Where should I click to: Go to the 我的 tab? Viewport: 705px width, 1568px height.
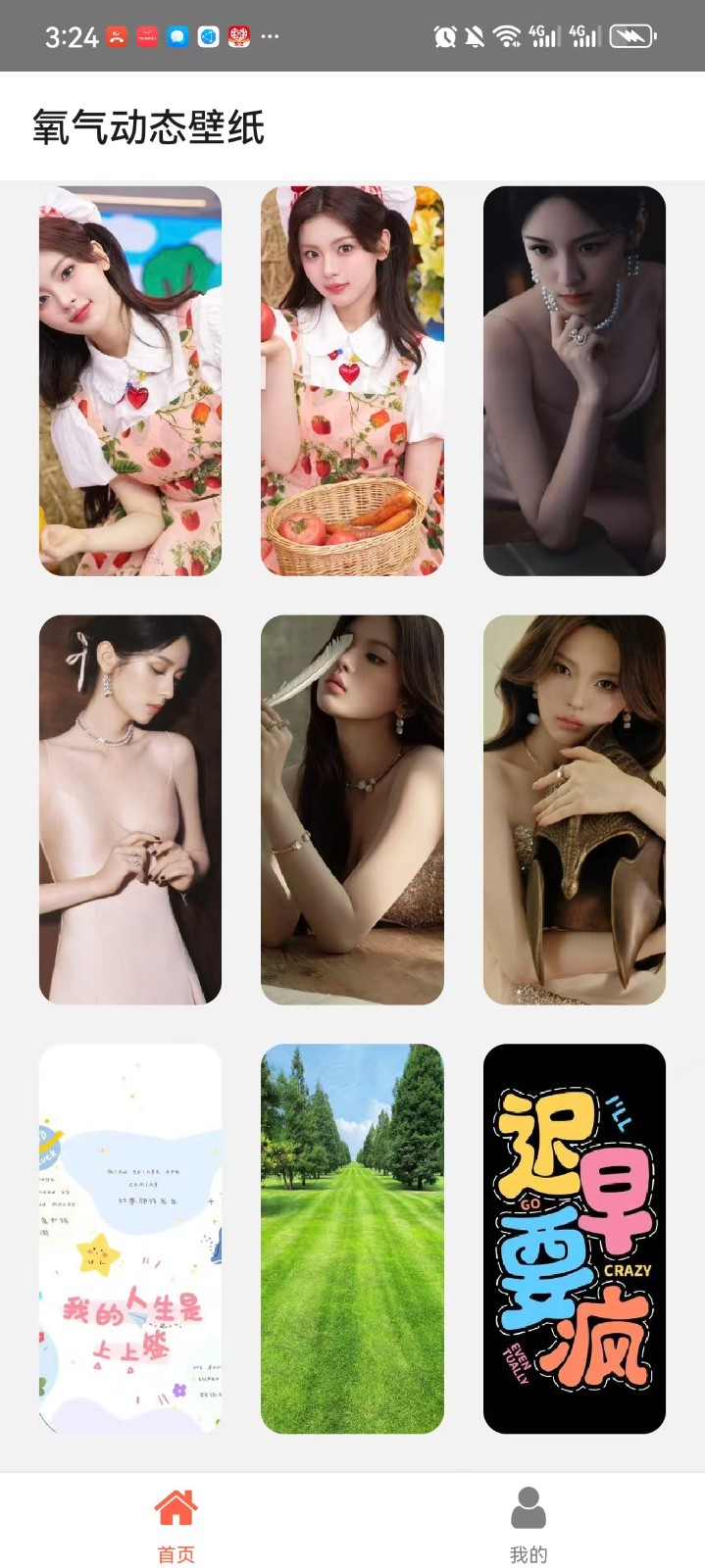point(529,1525)
